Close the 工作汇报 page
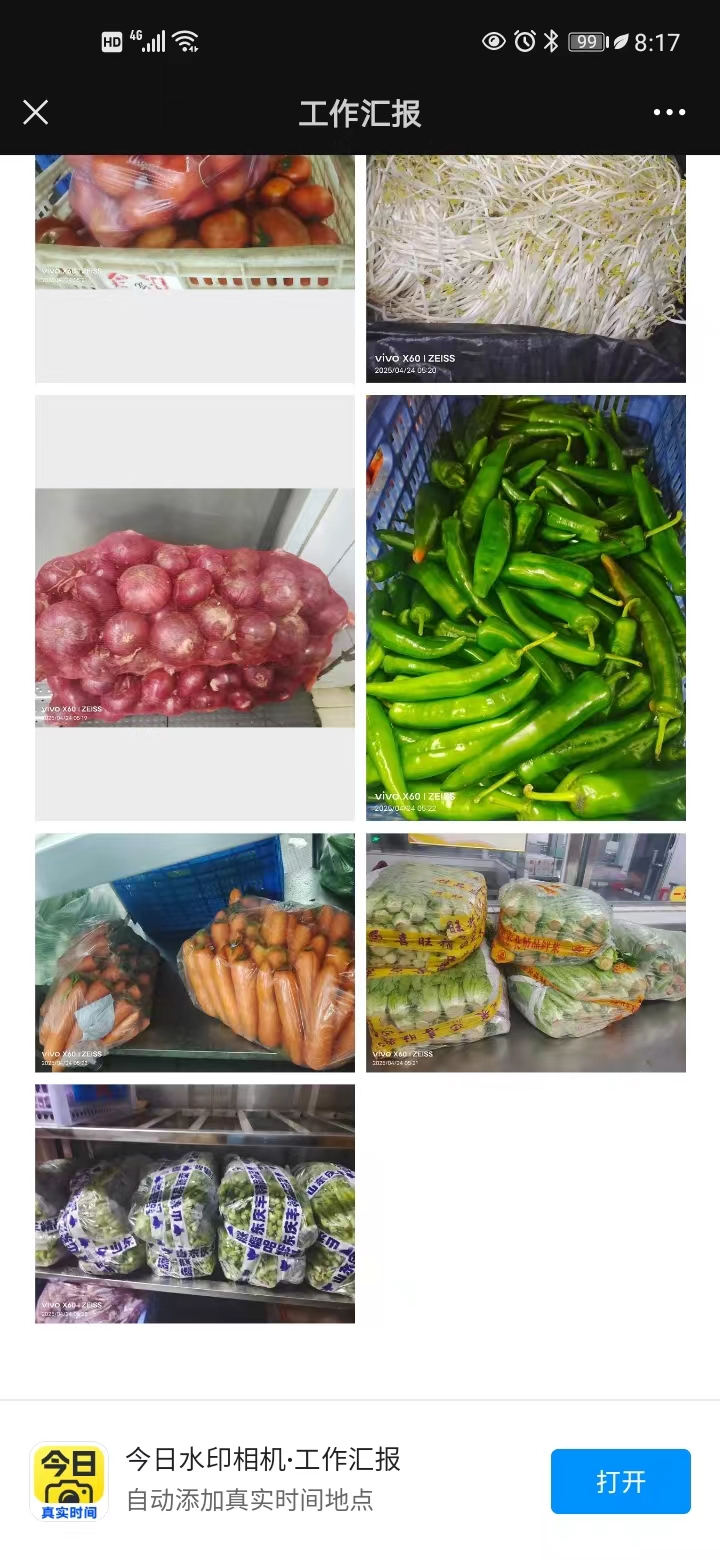The width and height of the screenshot is (720, 1560). coord(36,112)
